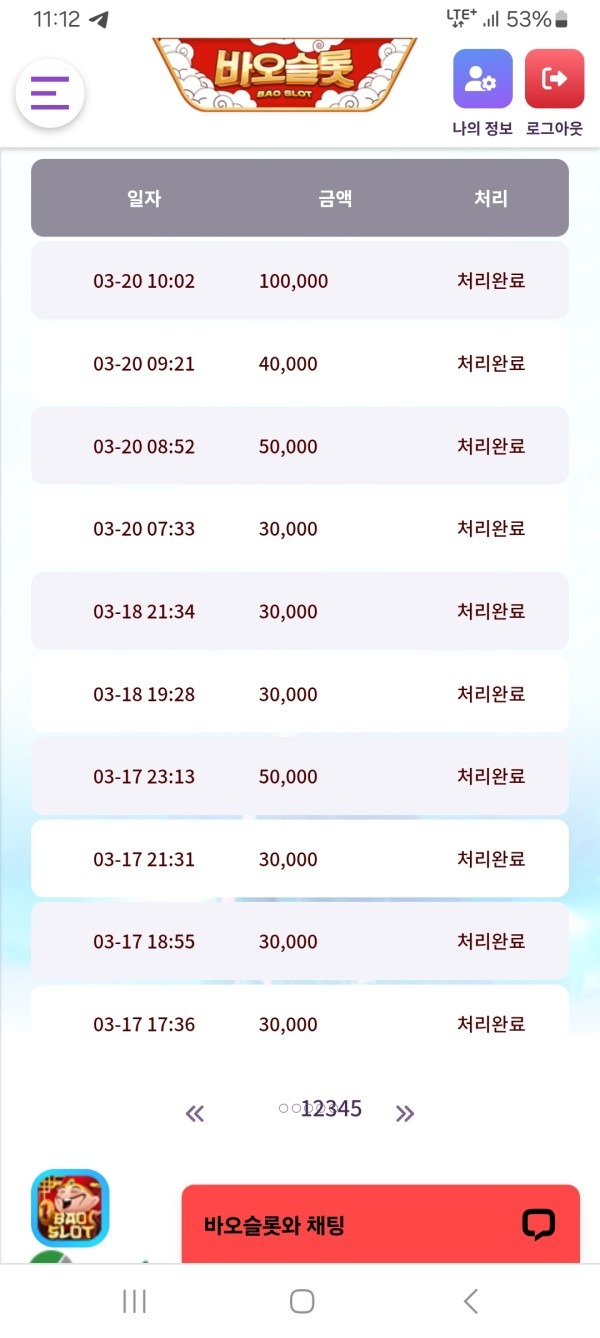
Task: Start a chat via 바오슬롯와 채팅
Action: [x=380, y=1225]
